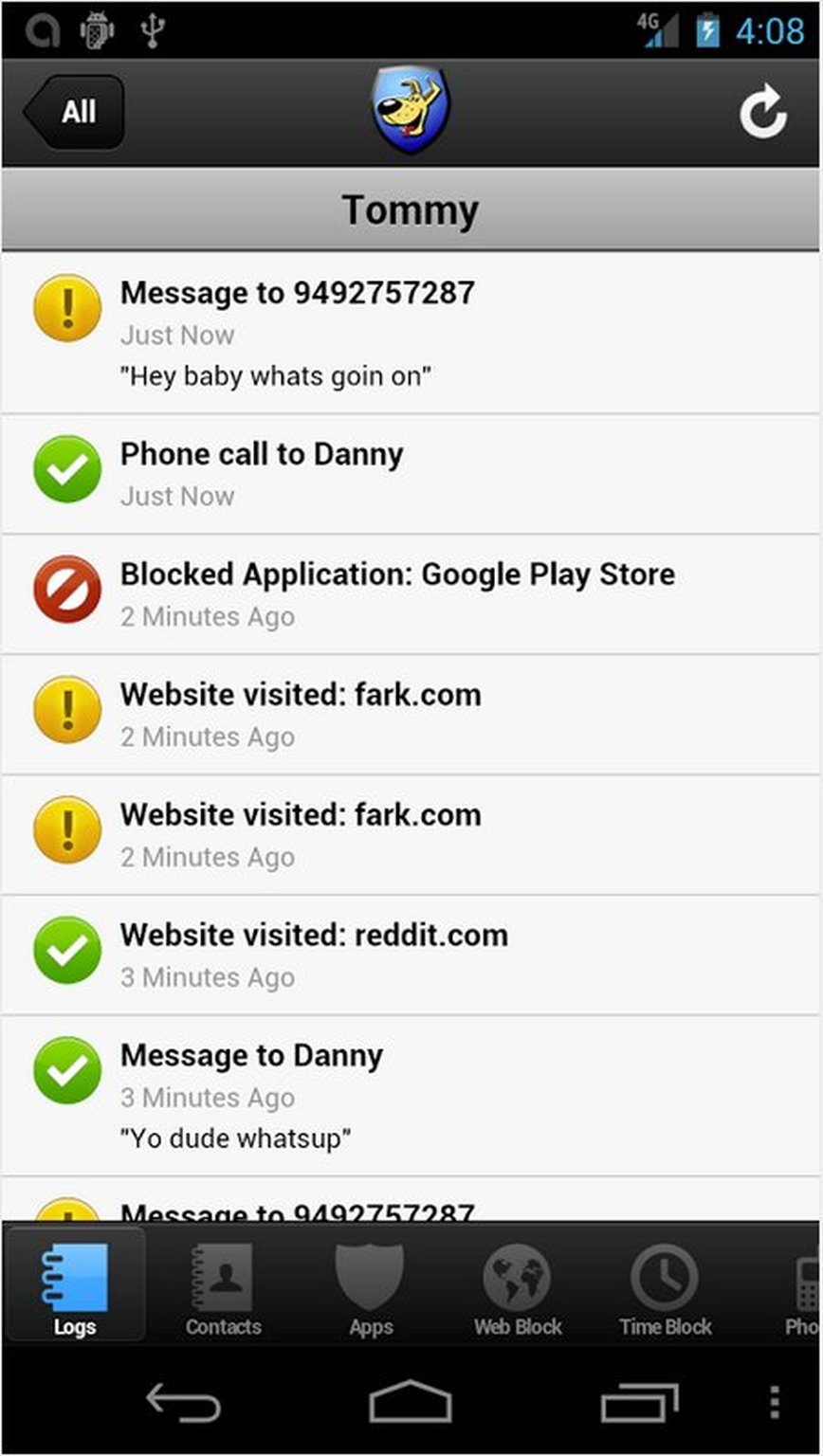
Task: Go back to All
Action: (74, 113)
